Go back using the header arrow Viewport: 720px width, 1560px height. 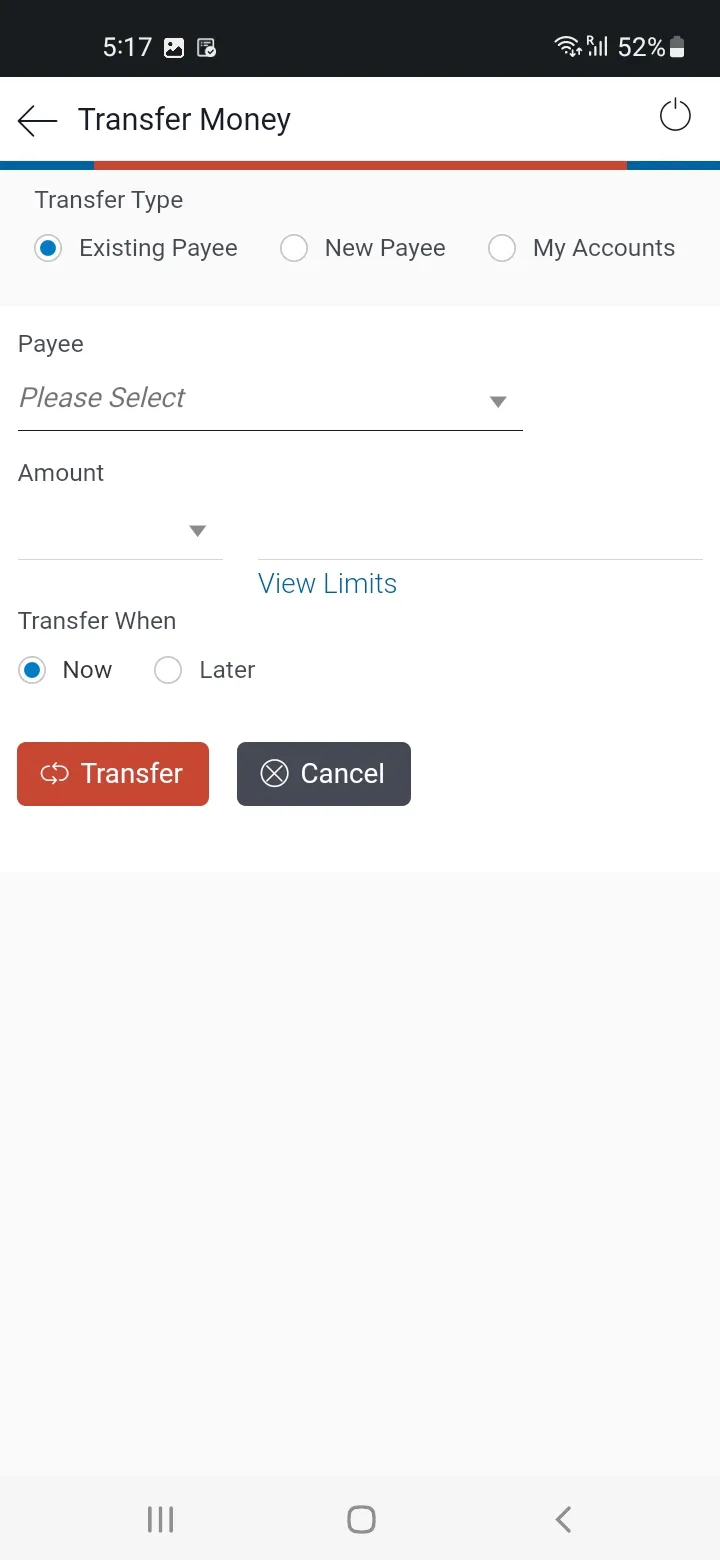(38, 121)
